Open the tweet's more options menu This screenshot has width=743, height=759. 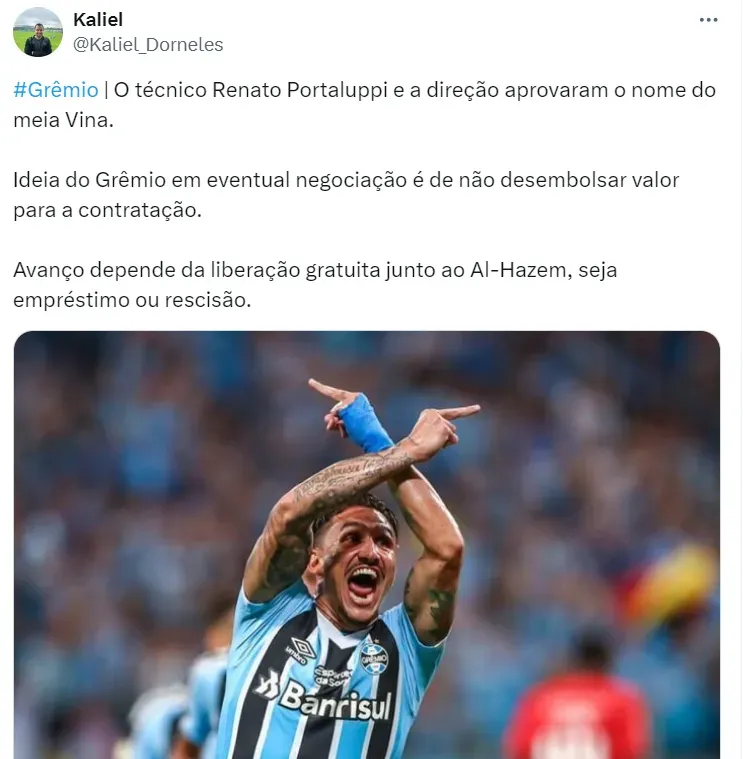pos(708,20)
